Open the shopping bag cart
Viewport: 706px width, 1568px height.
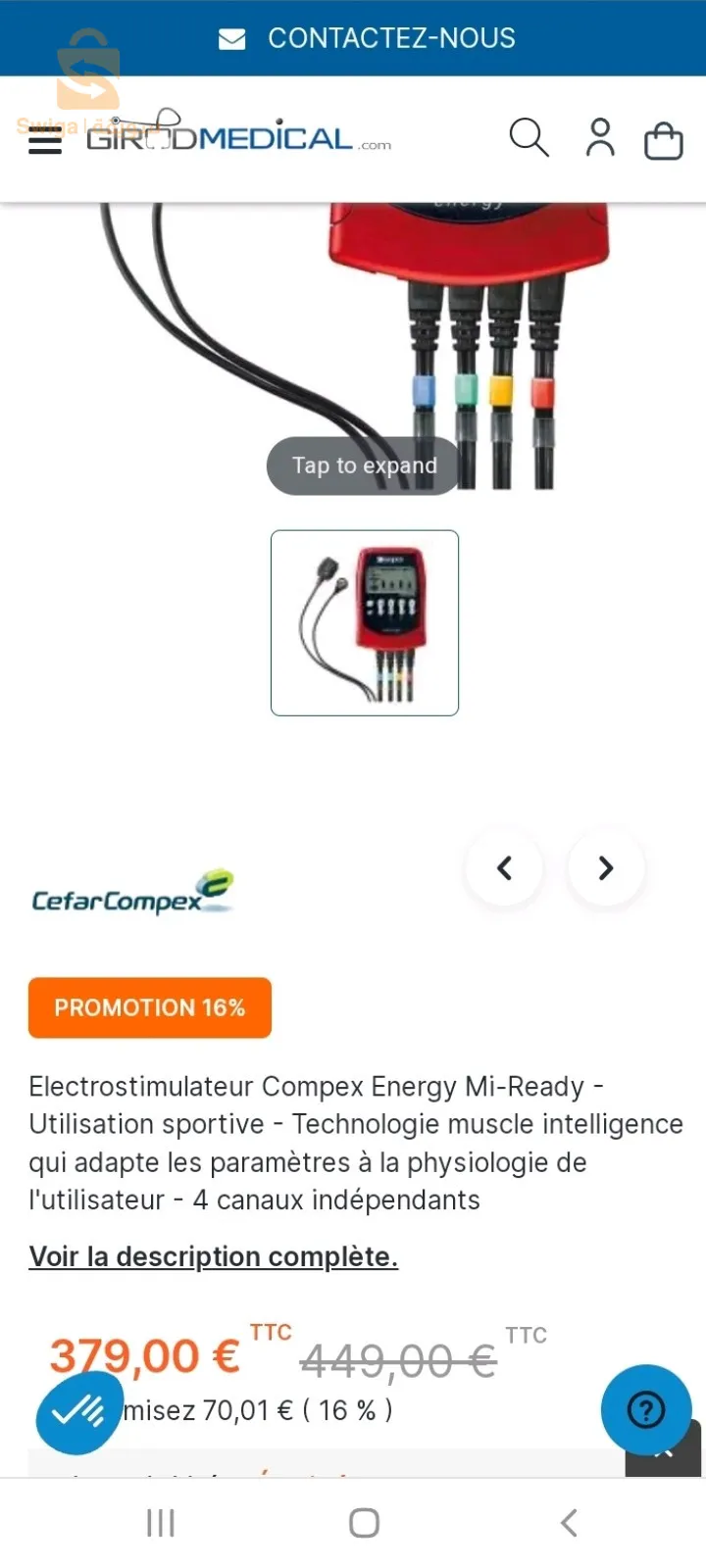pyautogui.click(x=663, y=140)
